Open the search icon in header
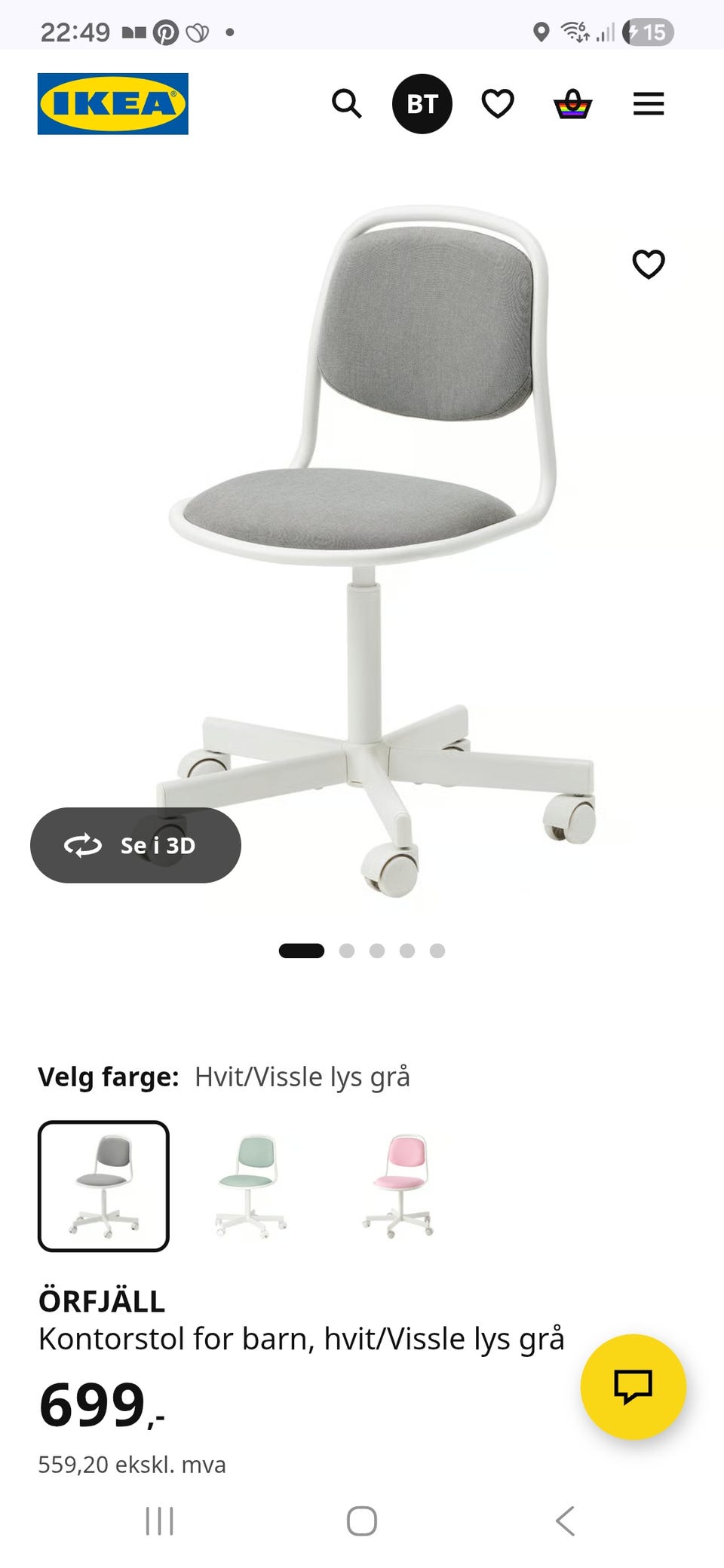724x1568 pixels. [x=347, y=104]
